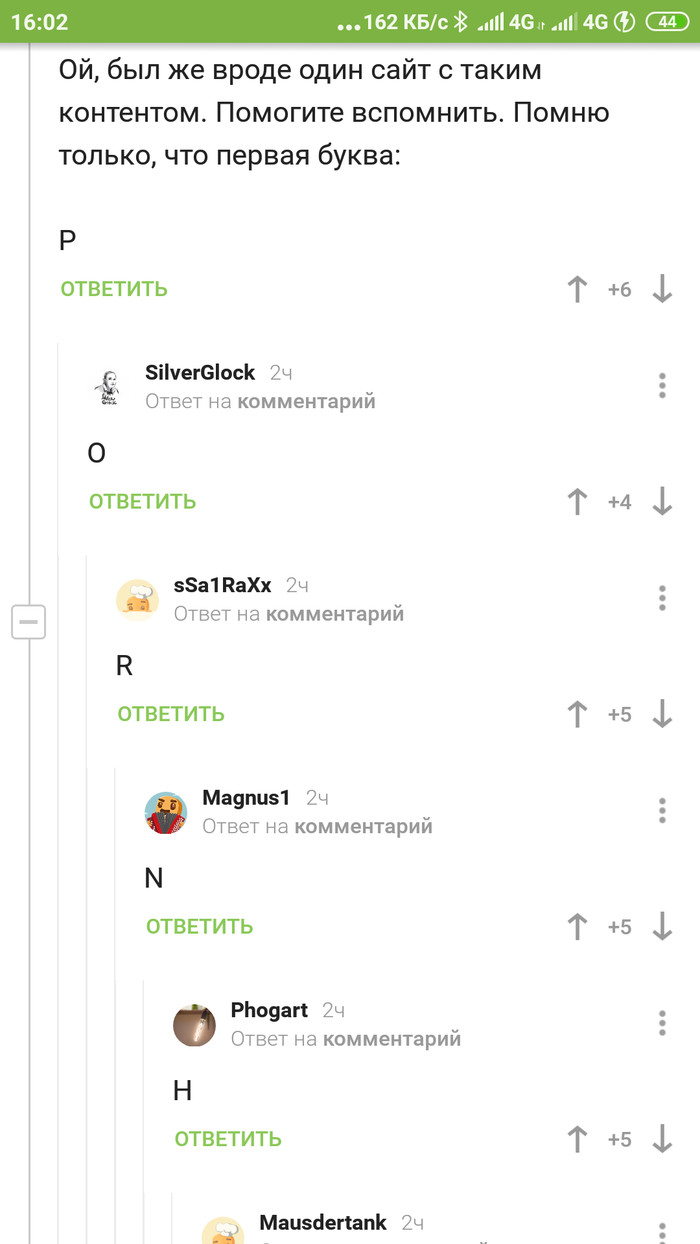
Task: Reply to SilverGlock's comment
Action: click(x=142, y=502)
